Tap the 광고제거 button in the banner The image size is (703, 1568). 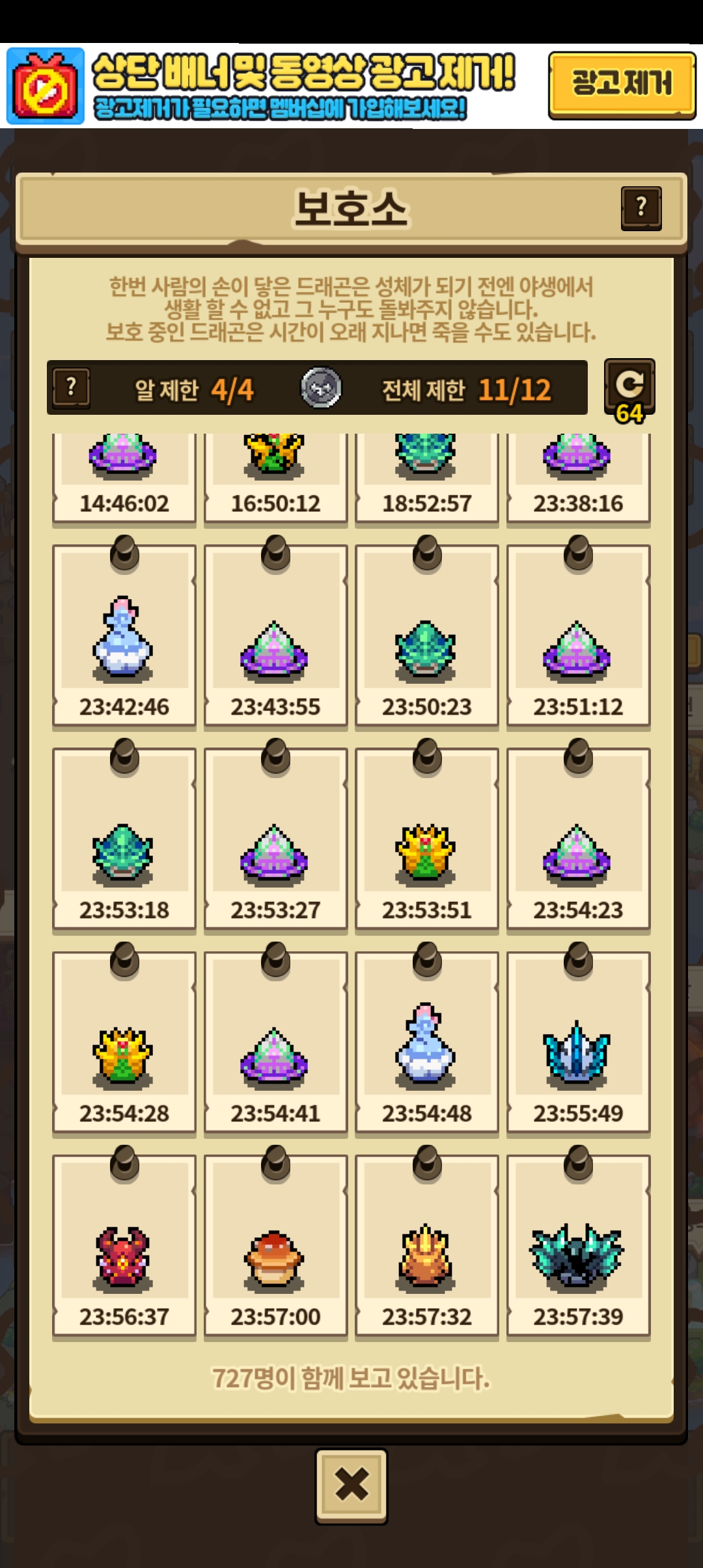coord(622,85)
